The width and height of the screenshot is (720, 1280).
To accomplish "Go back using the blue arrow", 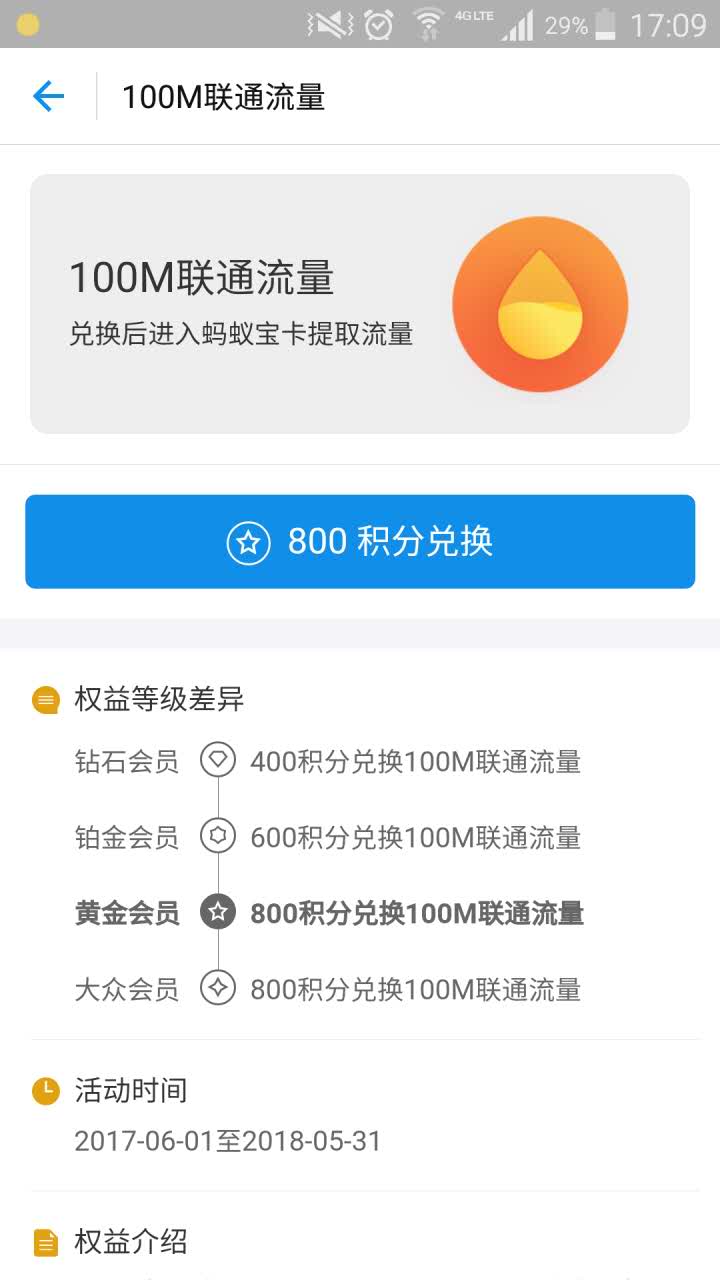I will point(48,96).
